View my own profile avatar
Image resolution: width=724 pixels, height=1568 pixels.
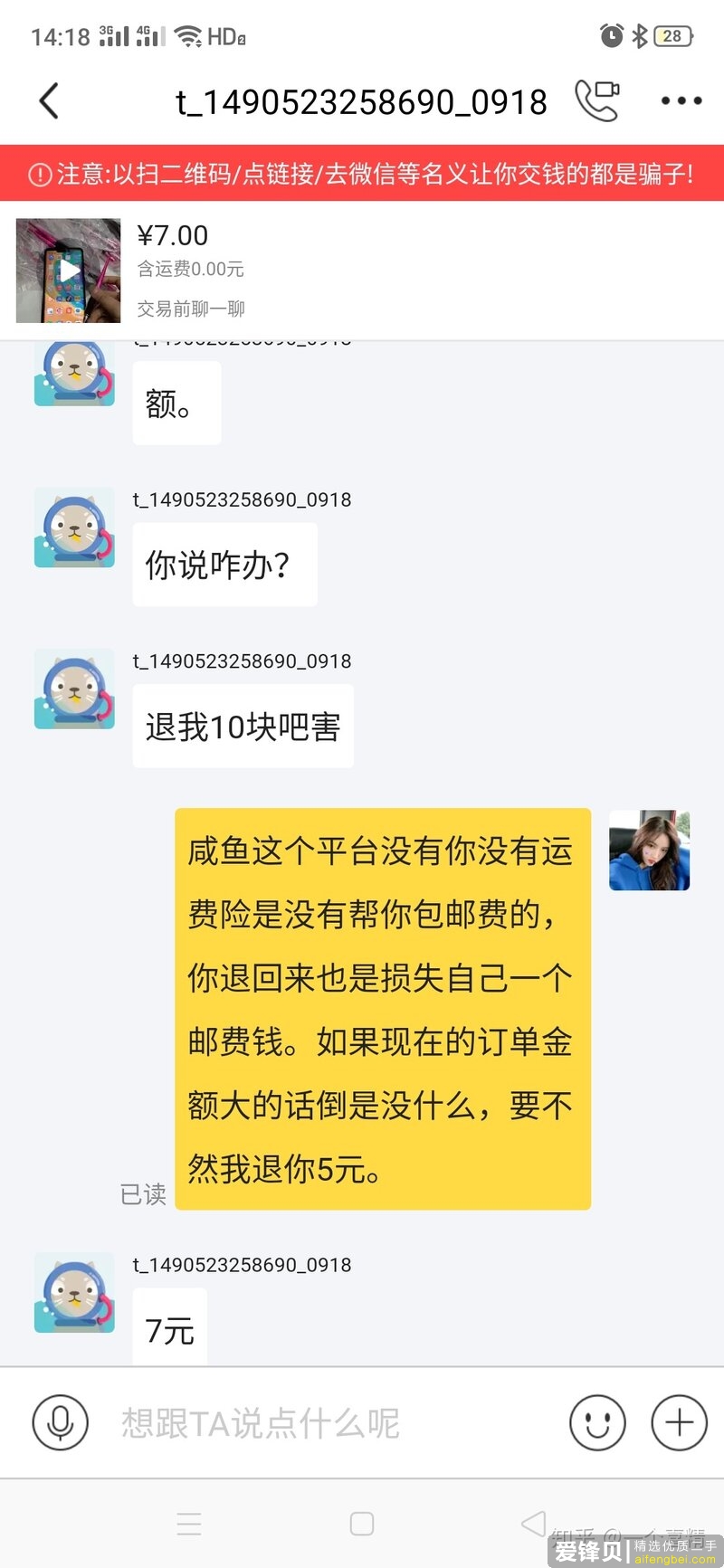[649, 851]
